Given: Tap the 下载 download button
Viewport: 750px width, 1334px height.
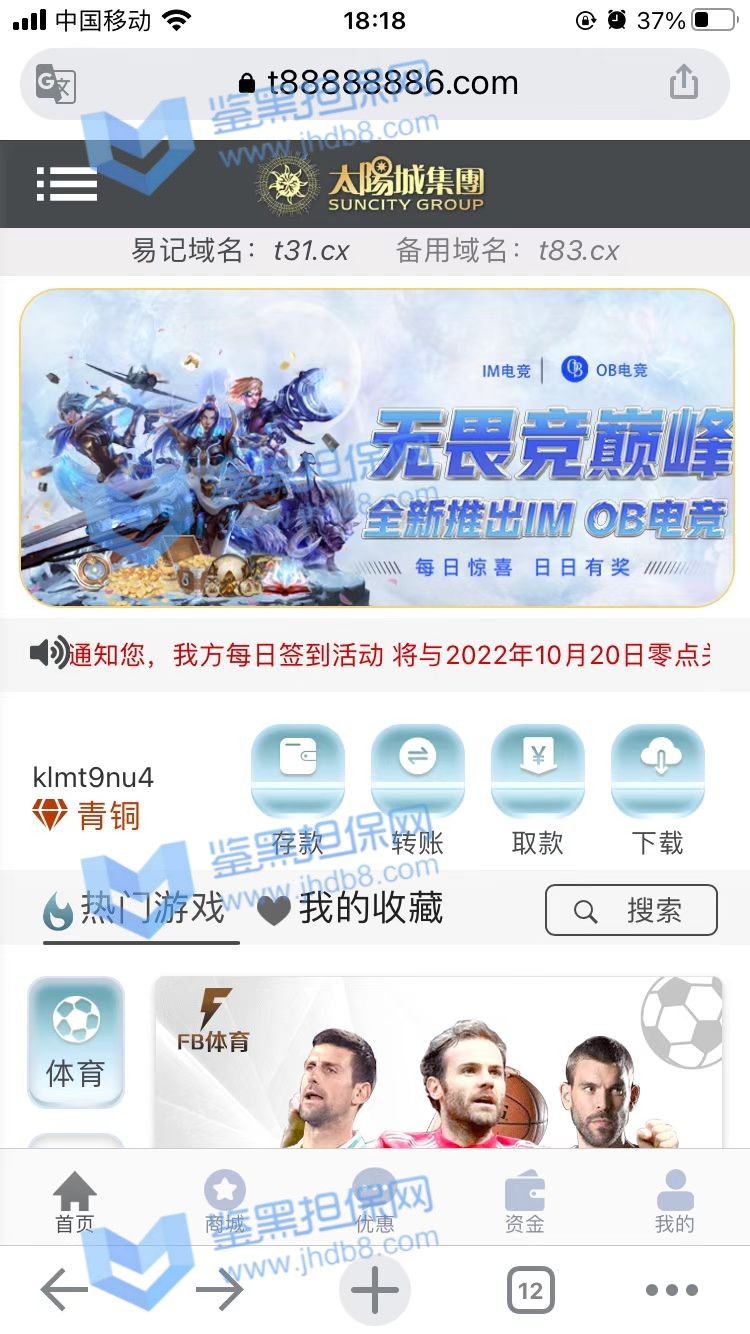Looking at the screenshot, I should tap(657, 790).
